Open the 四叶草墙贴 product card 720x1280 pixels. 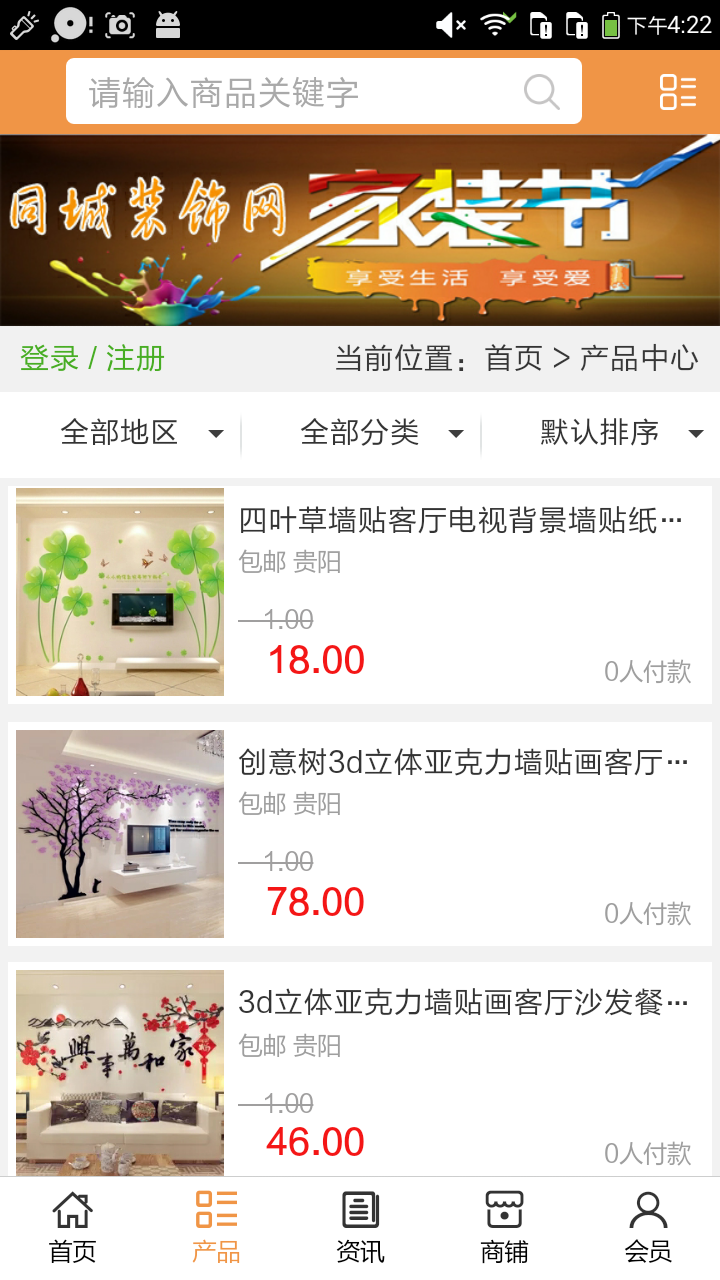point(360,594)
